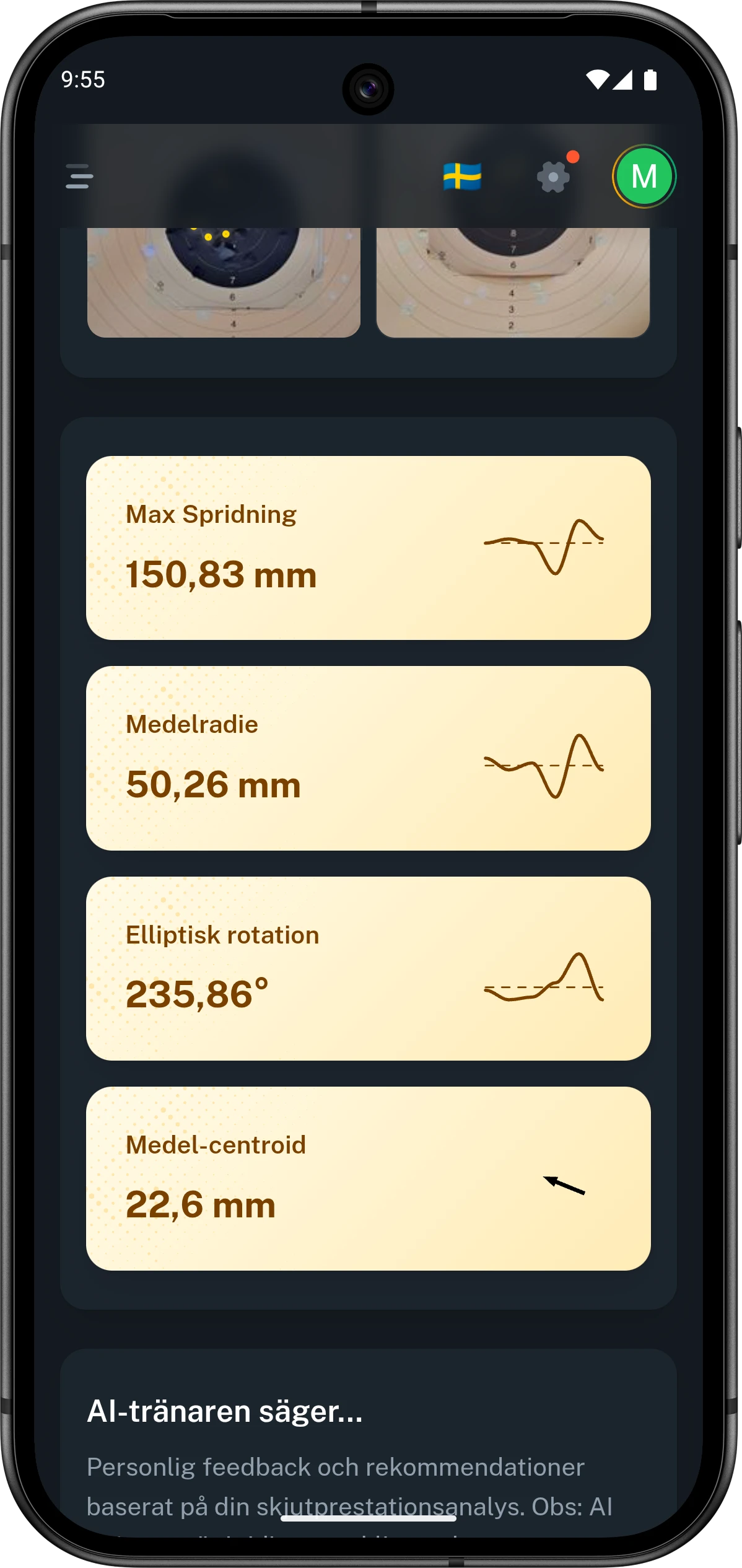Viewport: 742px width, 1568px height.
Task: Open settings using the gear icon
Action: (x=552, y=178)
